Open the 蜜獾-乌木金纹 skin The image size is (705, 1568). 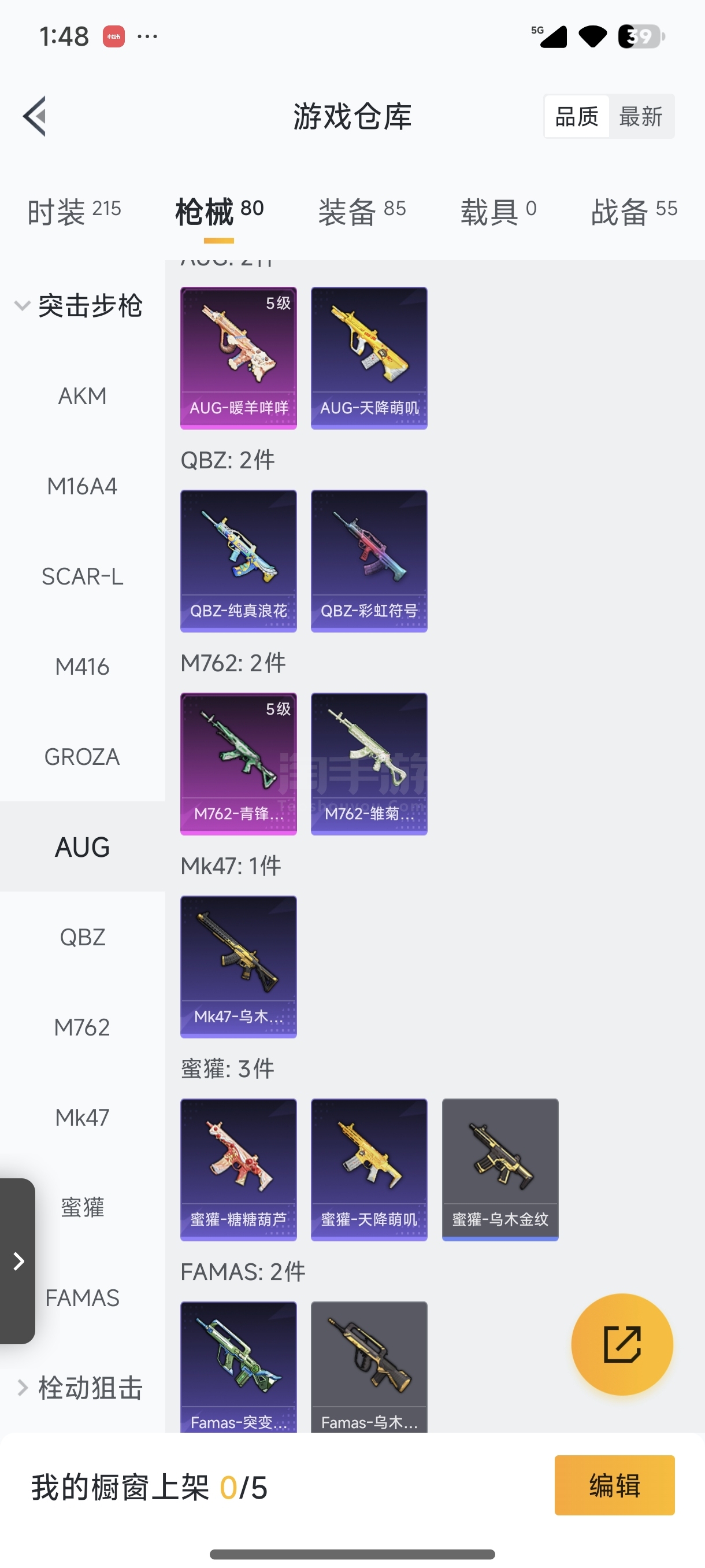click(x=500, y=1169)
